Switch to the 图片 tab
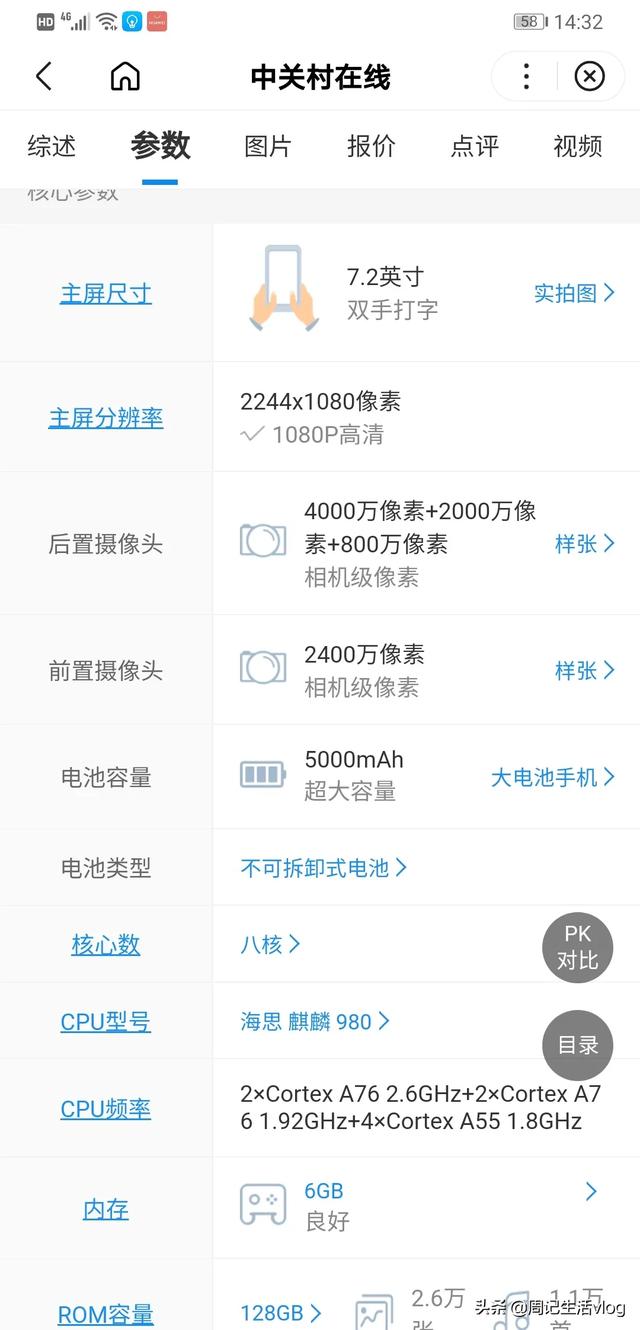This screenshot has height=1330, width=640. (268, 146)
